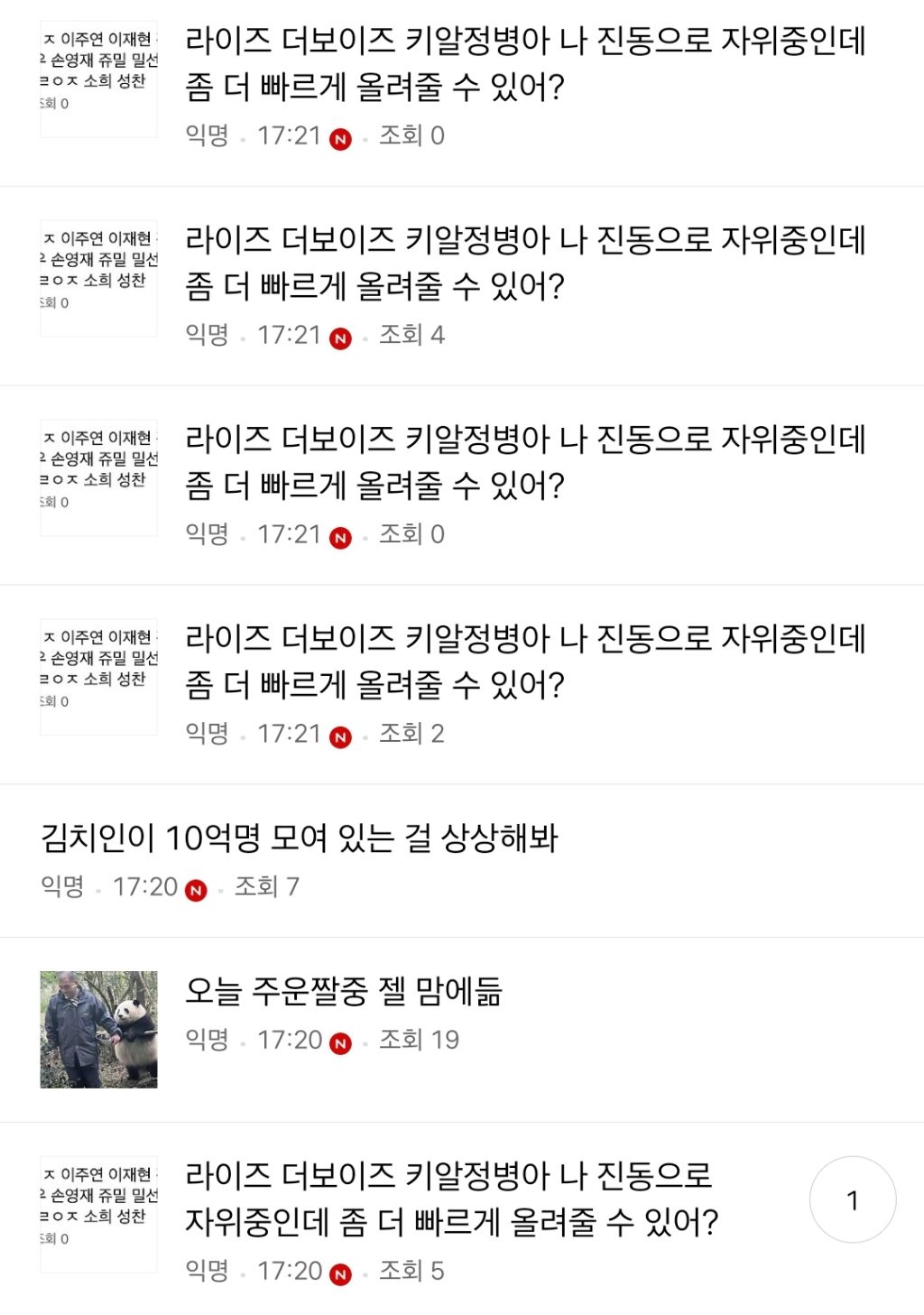Click the bottom post's preview thumbnail

click(100, 1214)
